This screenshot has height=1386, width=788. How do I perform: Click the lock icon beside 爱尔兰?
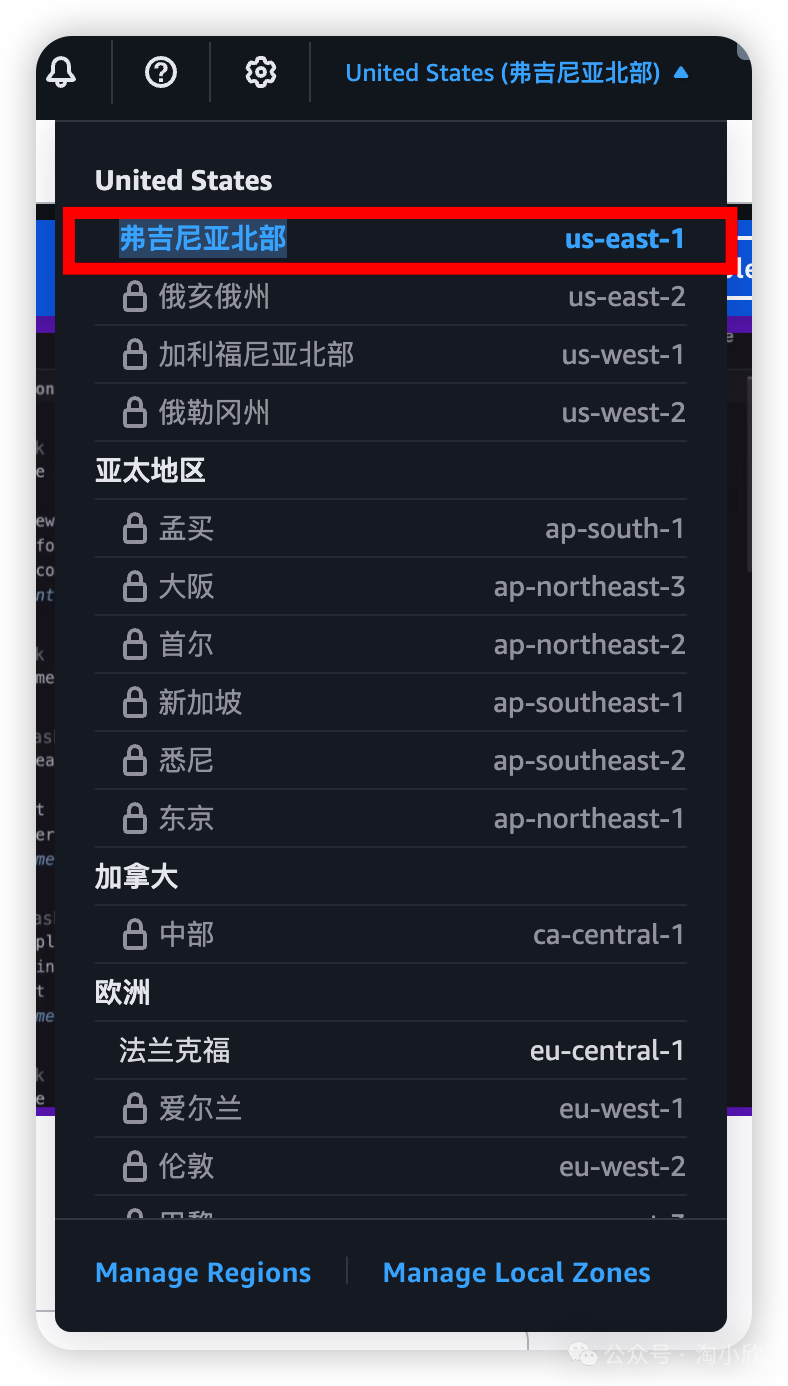point(135,1108)
